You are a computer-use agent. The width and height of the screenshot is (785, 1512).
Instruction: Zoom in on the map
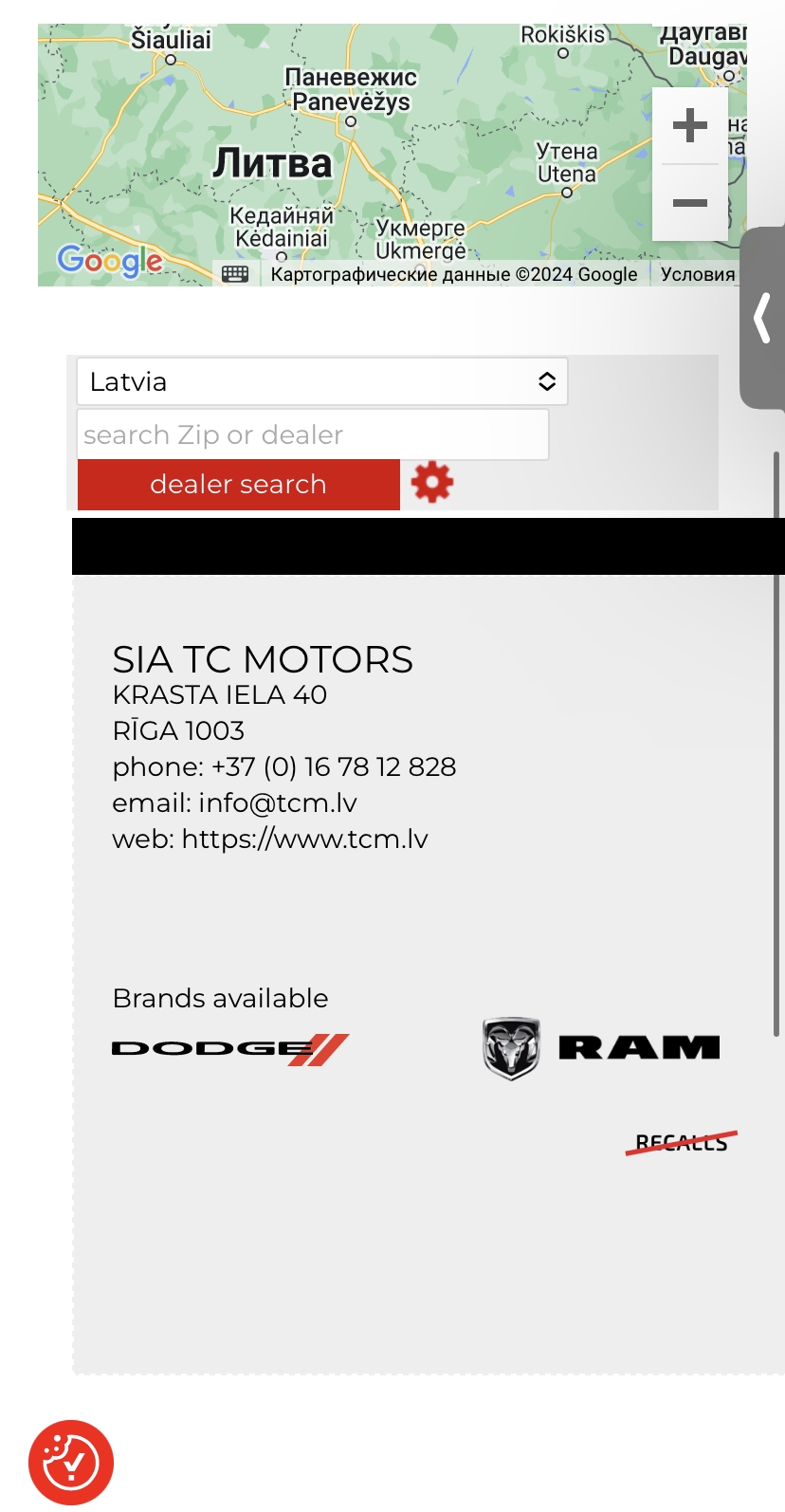click(x=690, y=126)
